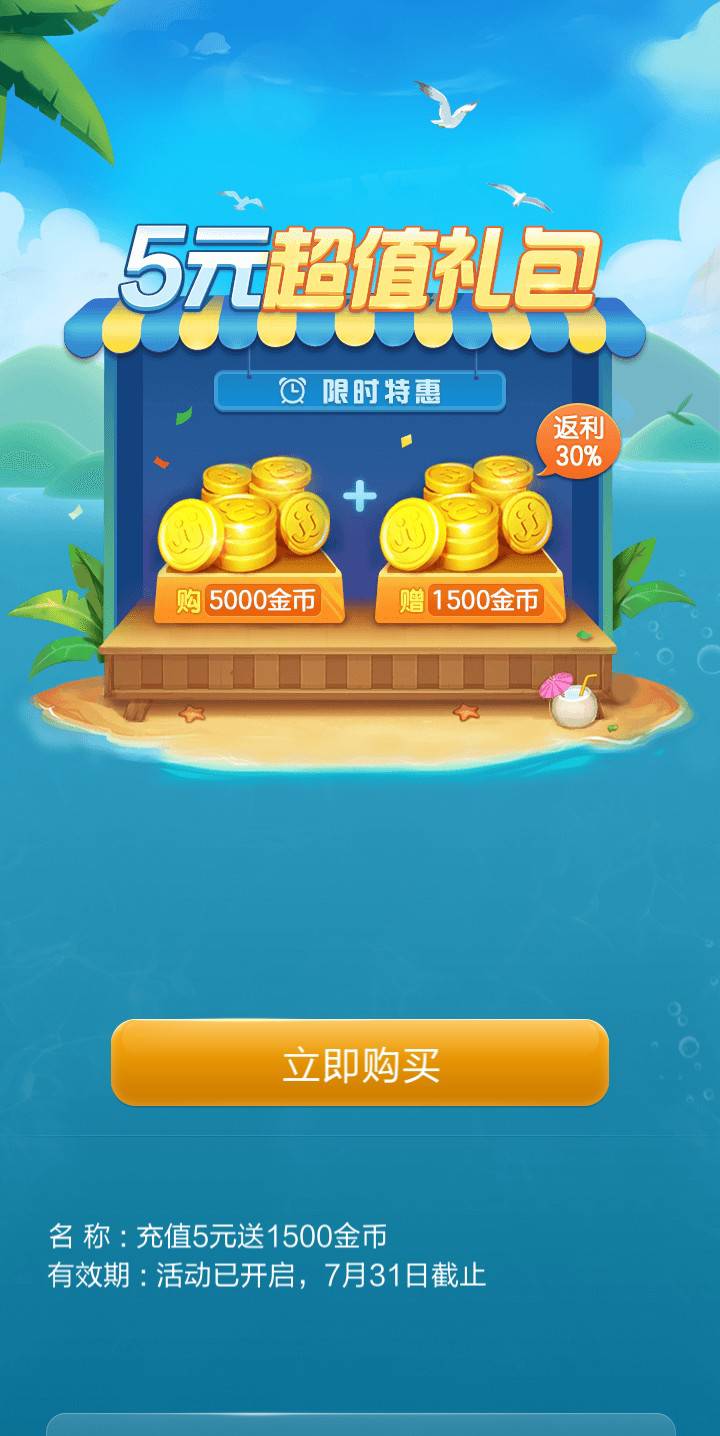Screen dimensions: 720x1436
Task: Click the 购5000金币 label plate
Action: pyautogui.click(x=248, y=599)
